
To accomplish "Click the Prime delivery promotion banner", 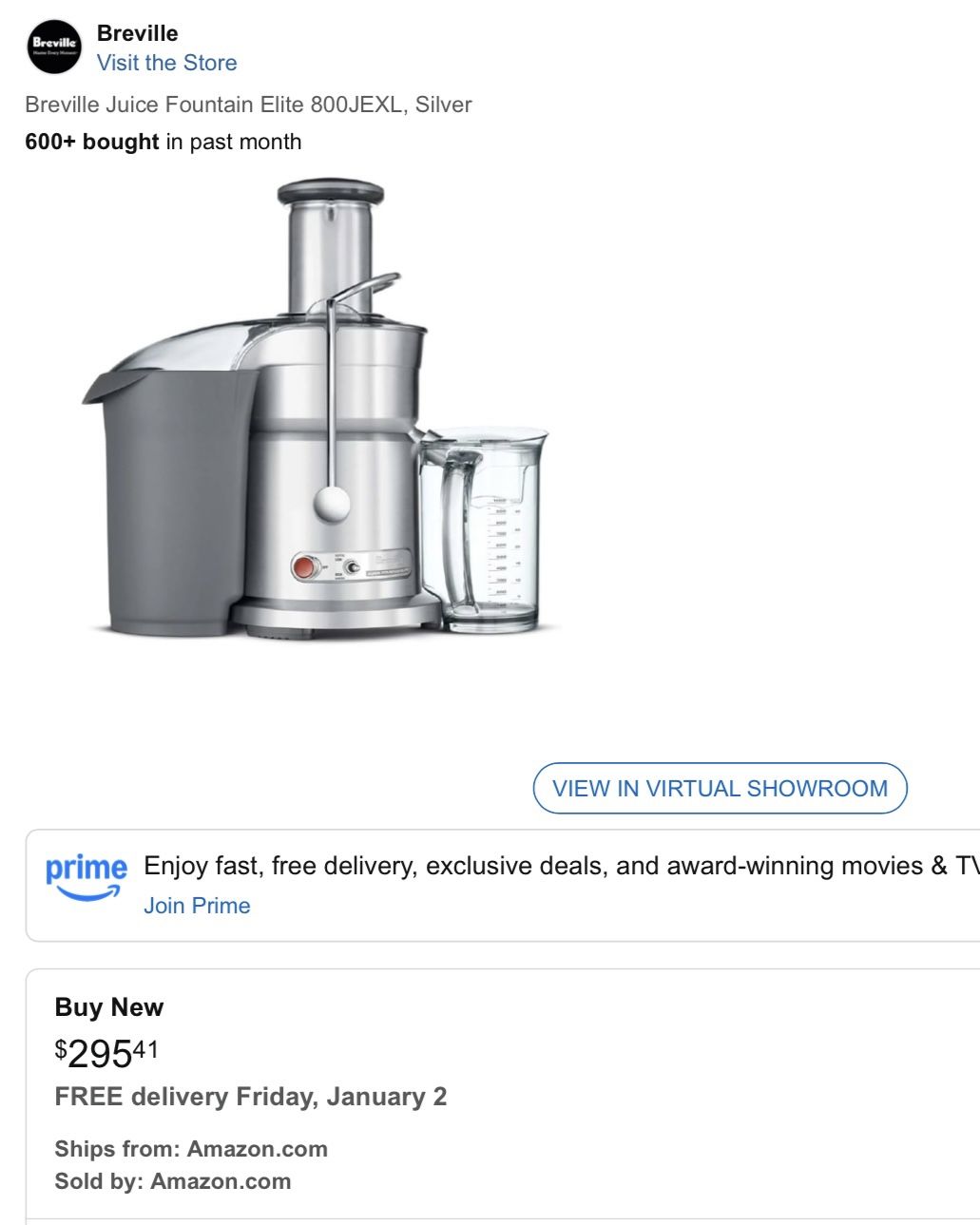I will pyautogui.click(x=490, y=884).
